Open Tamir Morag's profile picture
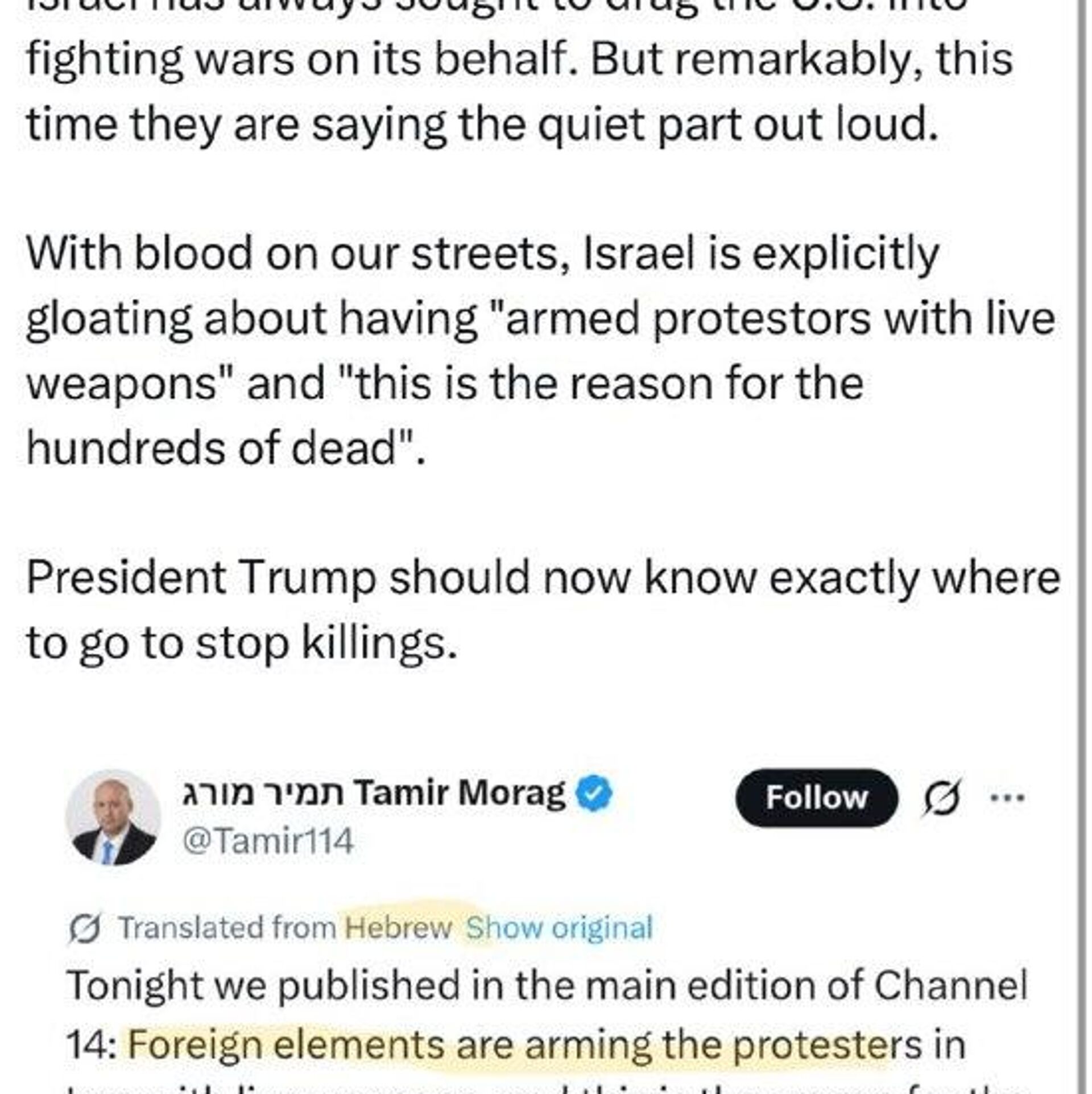1092x1094 pixels. coord(113,817)
